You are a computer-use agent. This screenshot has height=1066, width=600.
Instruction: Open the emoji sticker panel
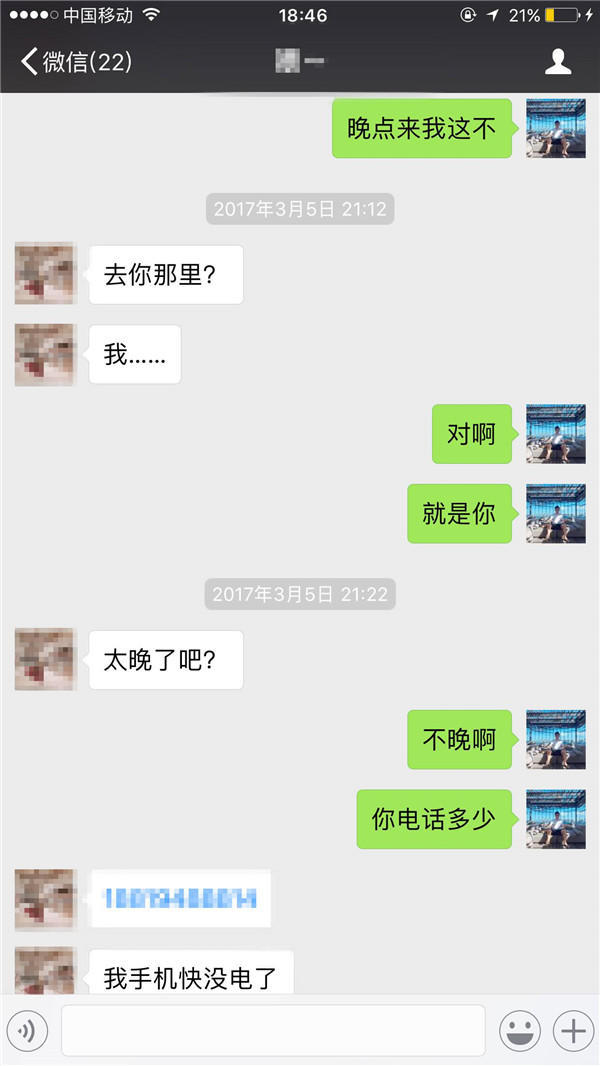point(520,1030)
